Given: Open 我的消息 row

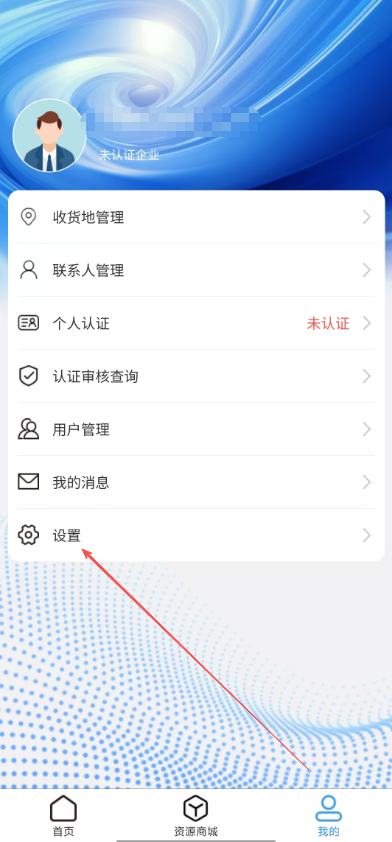Looking at the screenshot, I should click(196, 482).
